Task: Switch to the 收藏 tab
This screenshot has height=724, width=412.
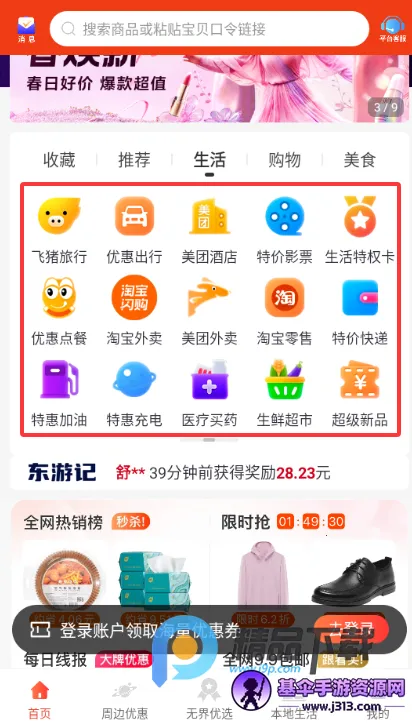Action: tap(59, 160)
